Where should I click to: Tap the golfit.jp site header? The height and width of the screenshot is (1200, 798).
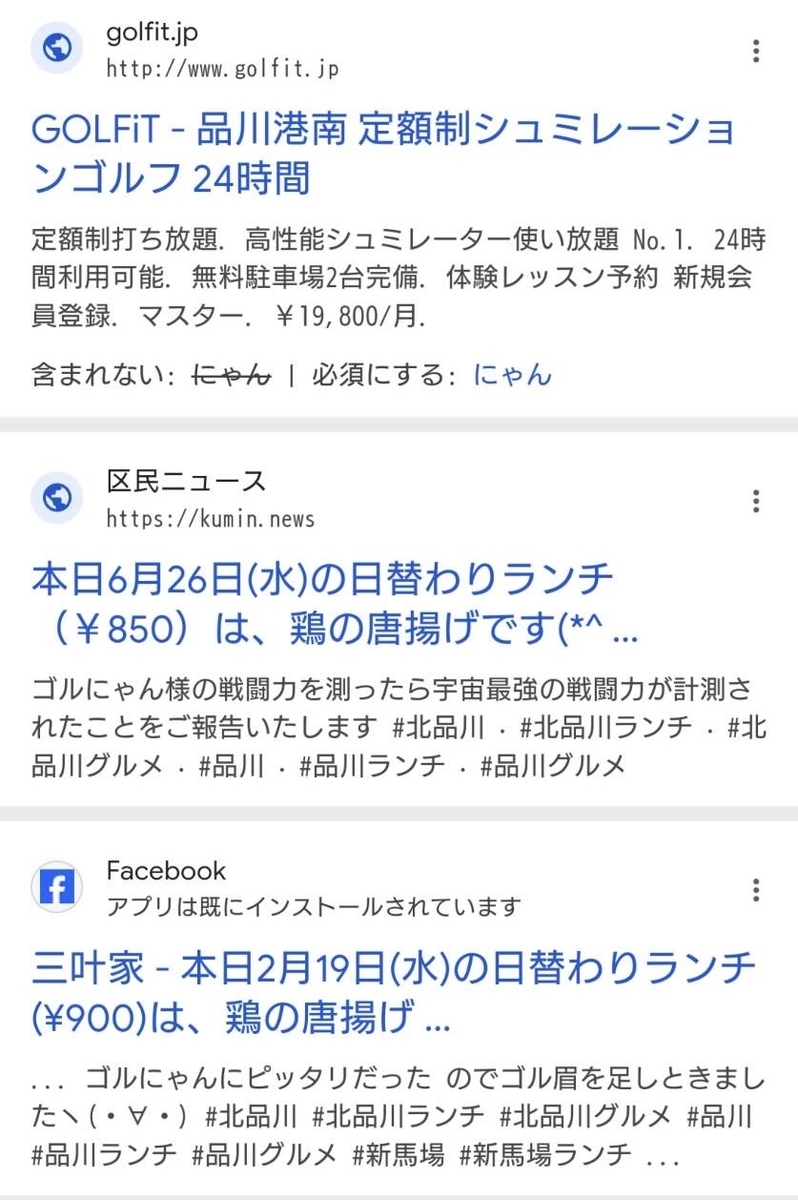pos(185,50)
